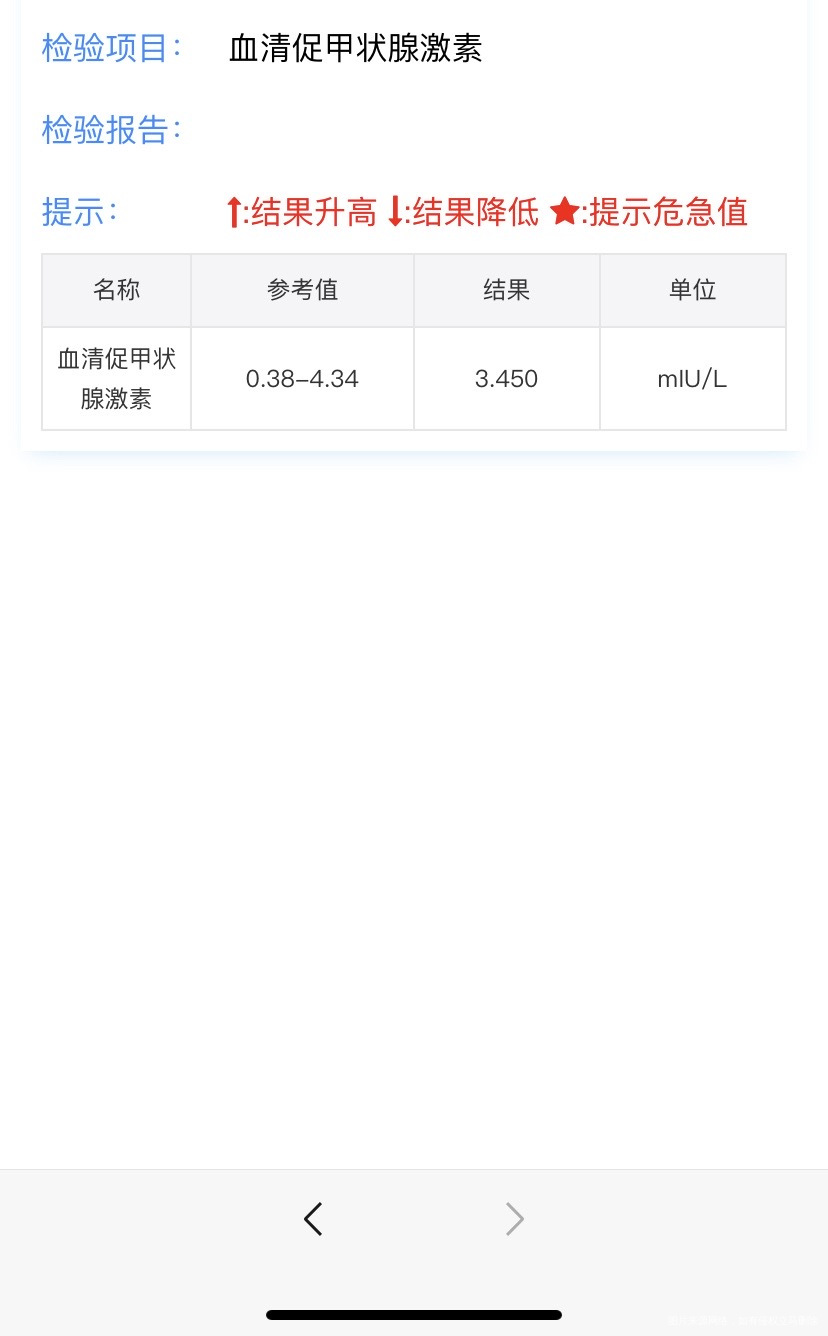Click the red 提示危急值 hint text

coord(666,212)
